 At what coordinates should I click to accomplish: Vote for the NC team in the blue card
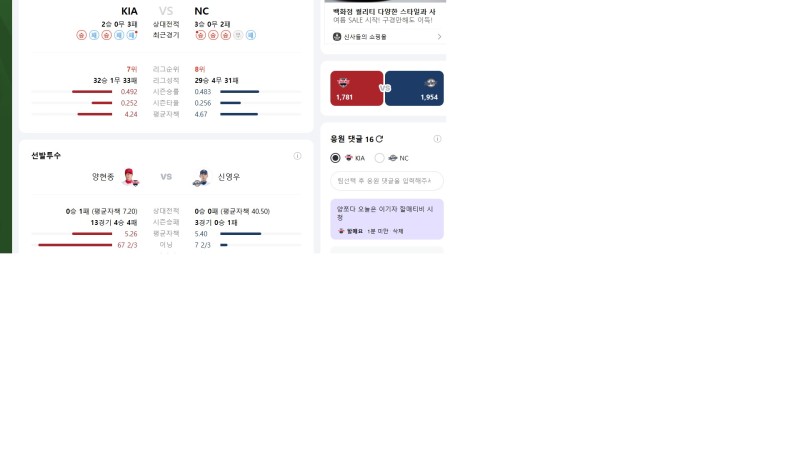click(x=414, y=88)
